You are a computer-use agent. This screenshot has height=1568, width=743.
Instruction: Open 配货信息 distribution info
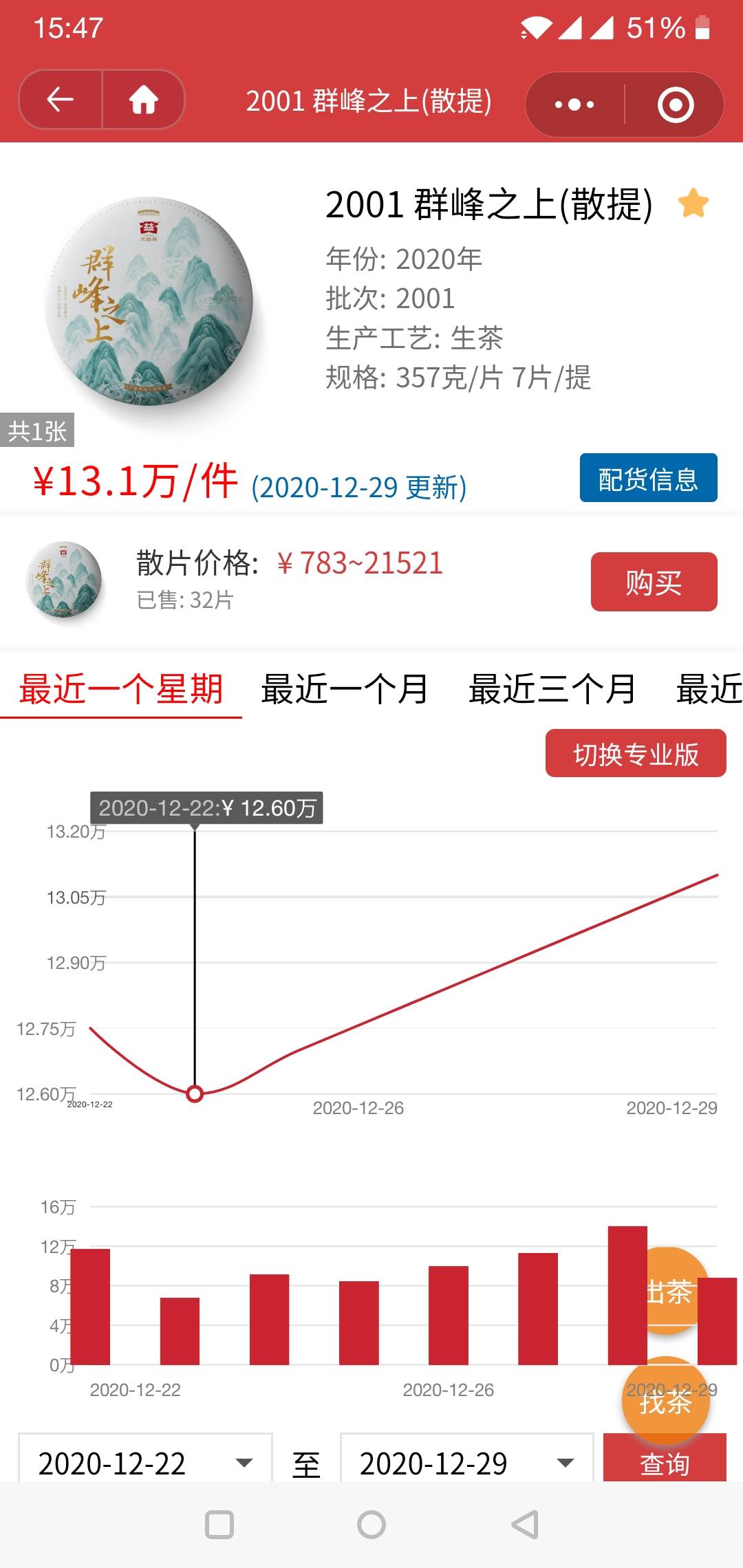pyautogui.click(x=648, y=478)
